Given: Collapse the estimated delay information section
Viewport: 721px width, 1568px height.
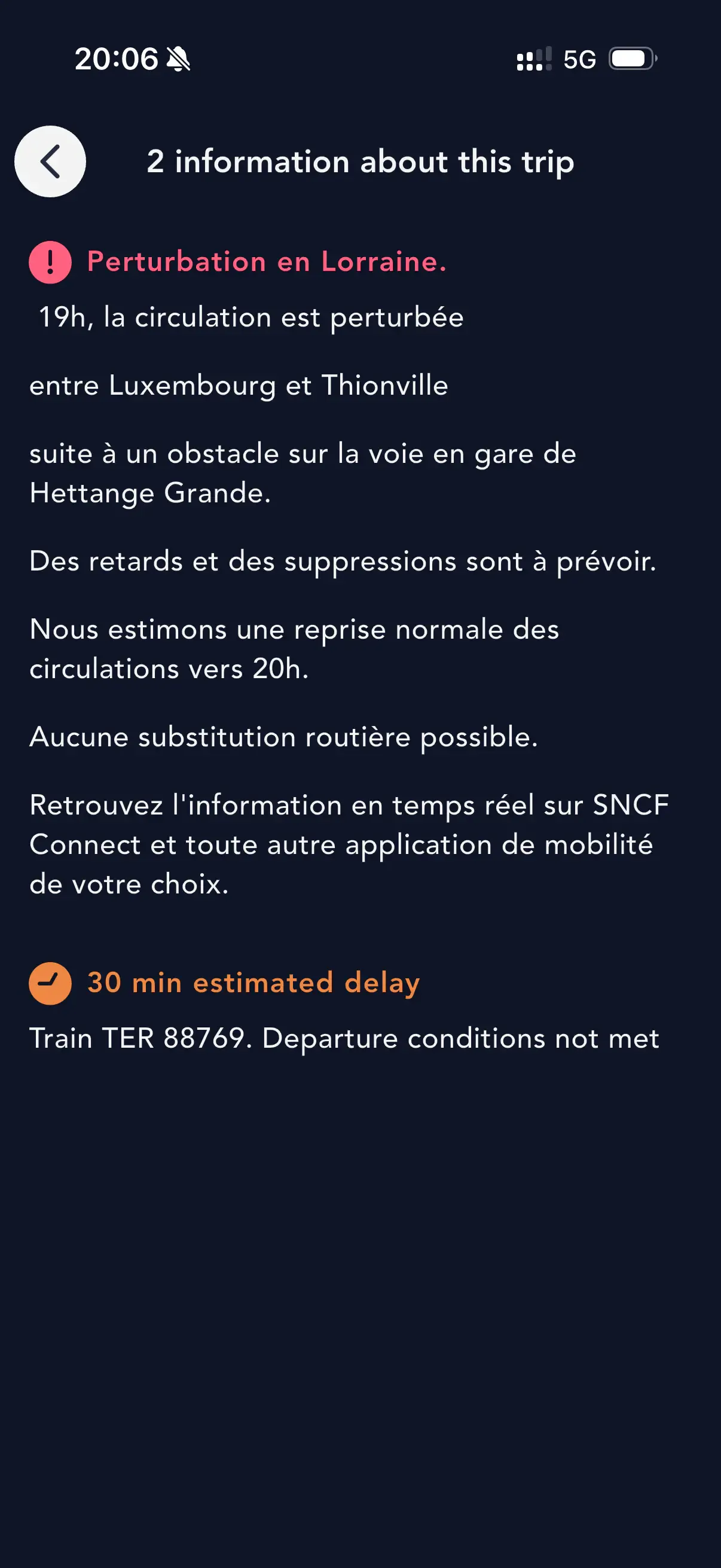Looking at the screenshot, I should 253,982.
